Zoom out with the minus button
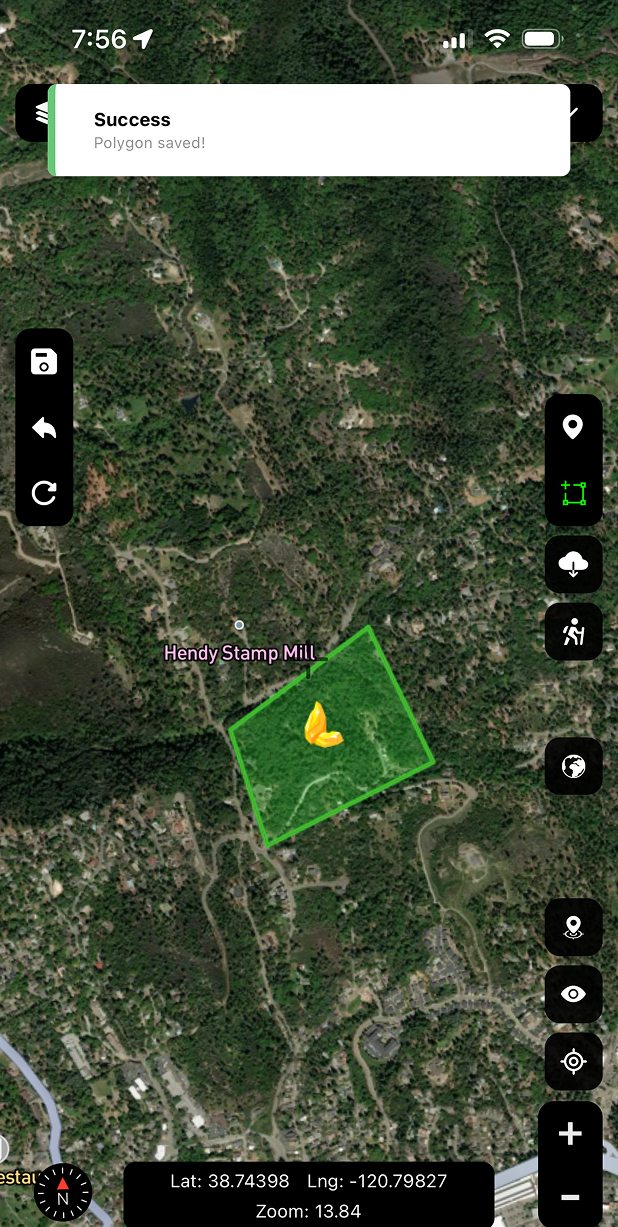This screenshot has height=1227, width=618. click(570, 1197)
